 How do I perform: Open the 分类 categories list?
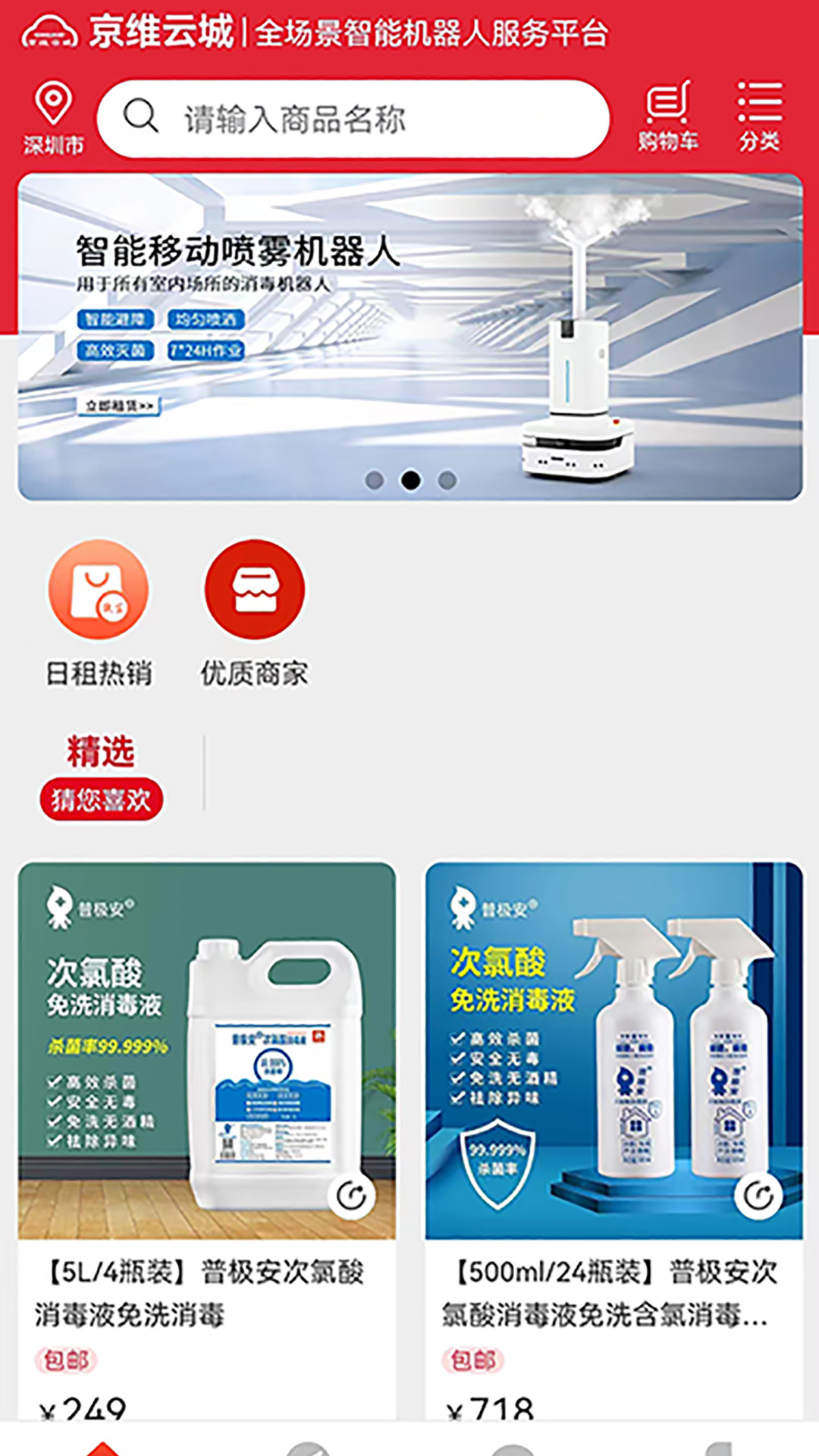tap(759, 116)
